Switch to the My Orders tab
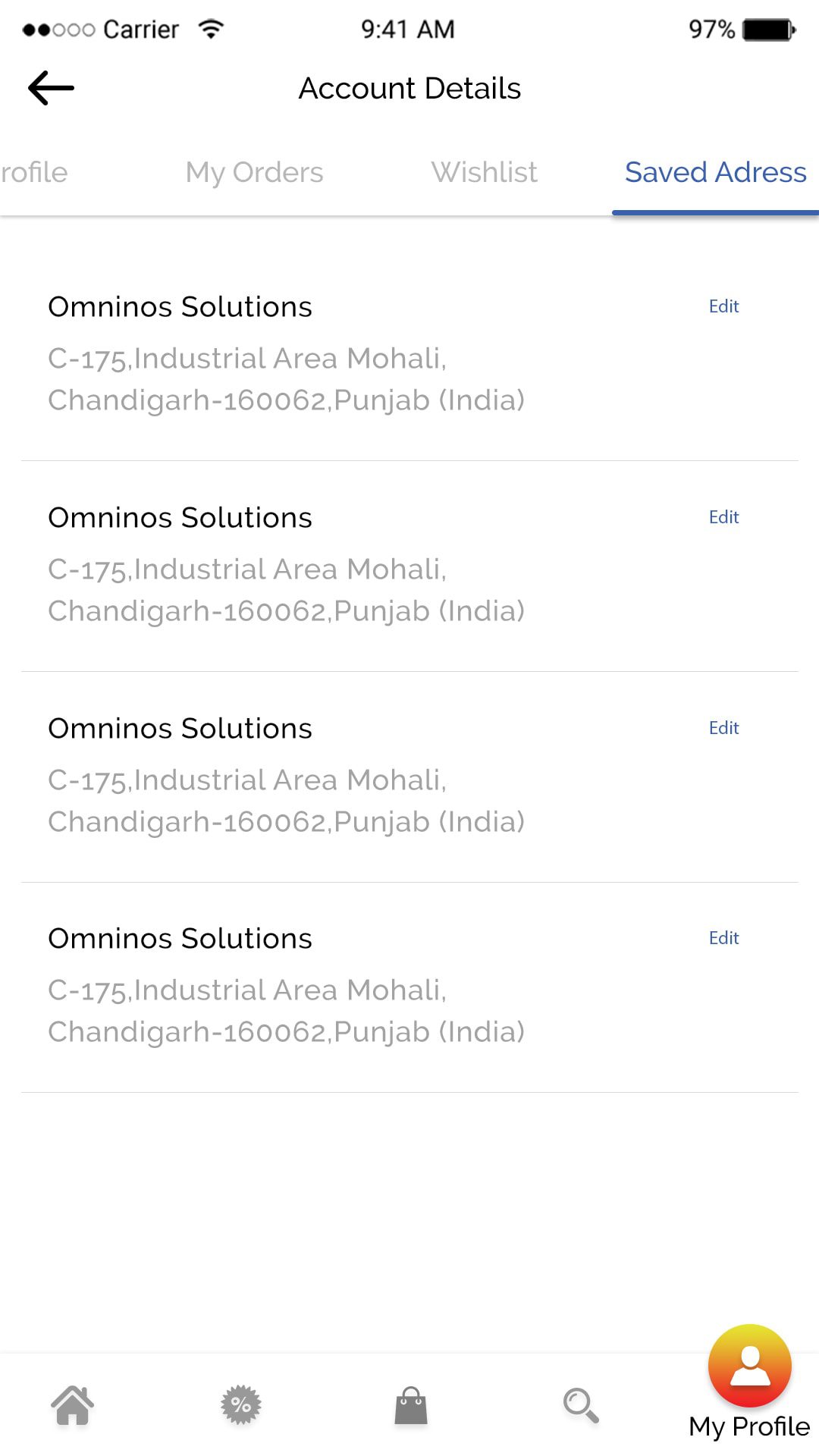Viewport: 819px width, 1456px height. (254, 173)
